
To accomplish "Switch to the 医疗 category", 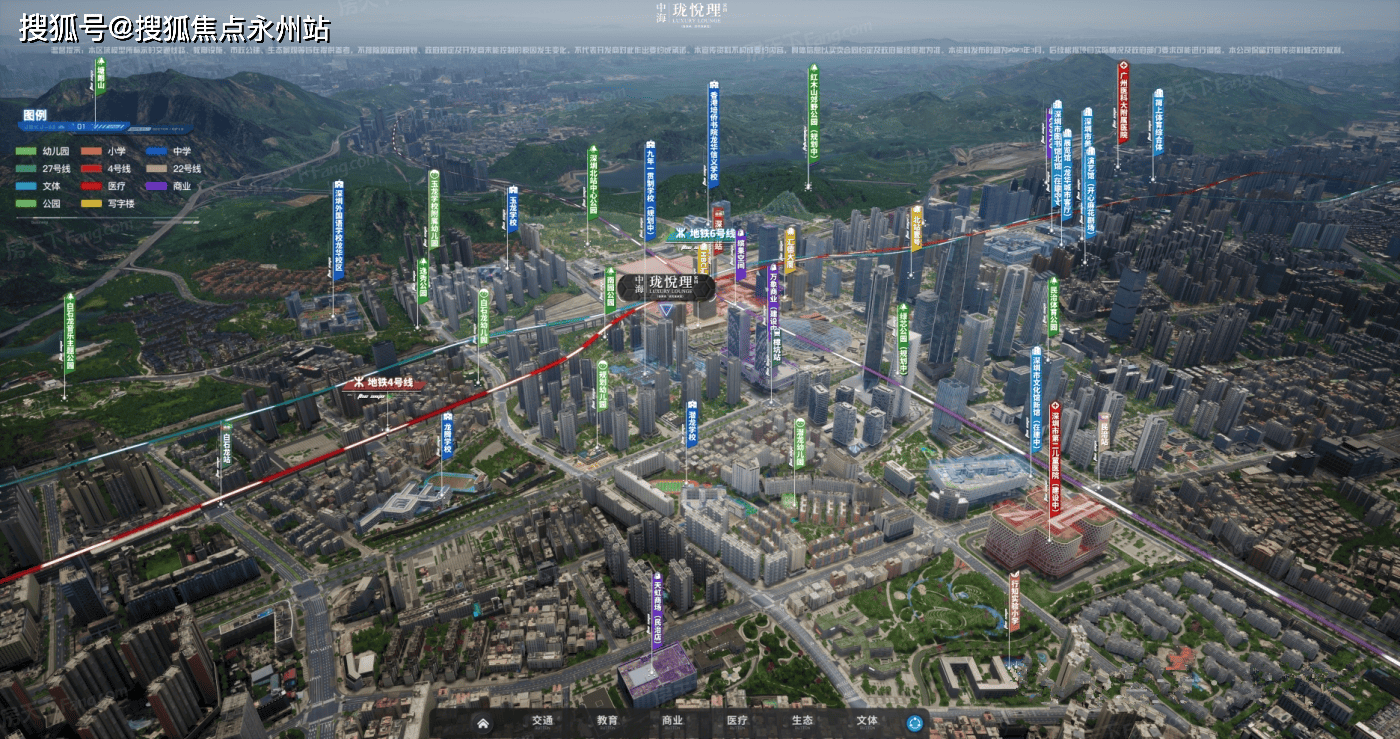I will click(737, 721).
